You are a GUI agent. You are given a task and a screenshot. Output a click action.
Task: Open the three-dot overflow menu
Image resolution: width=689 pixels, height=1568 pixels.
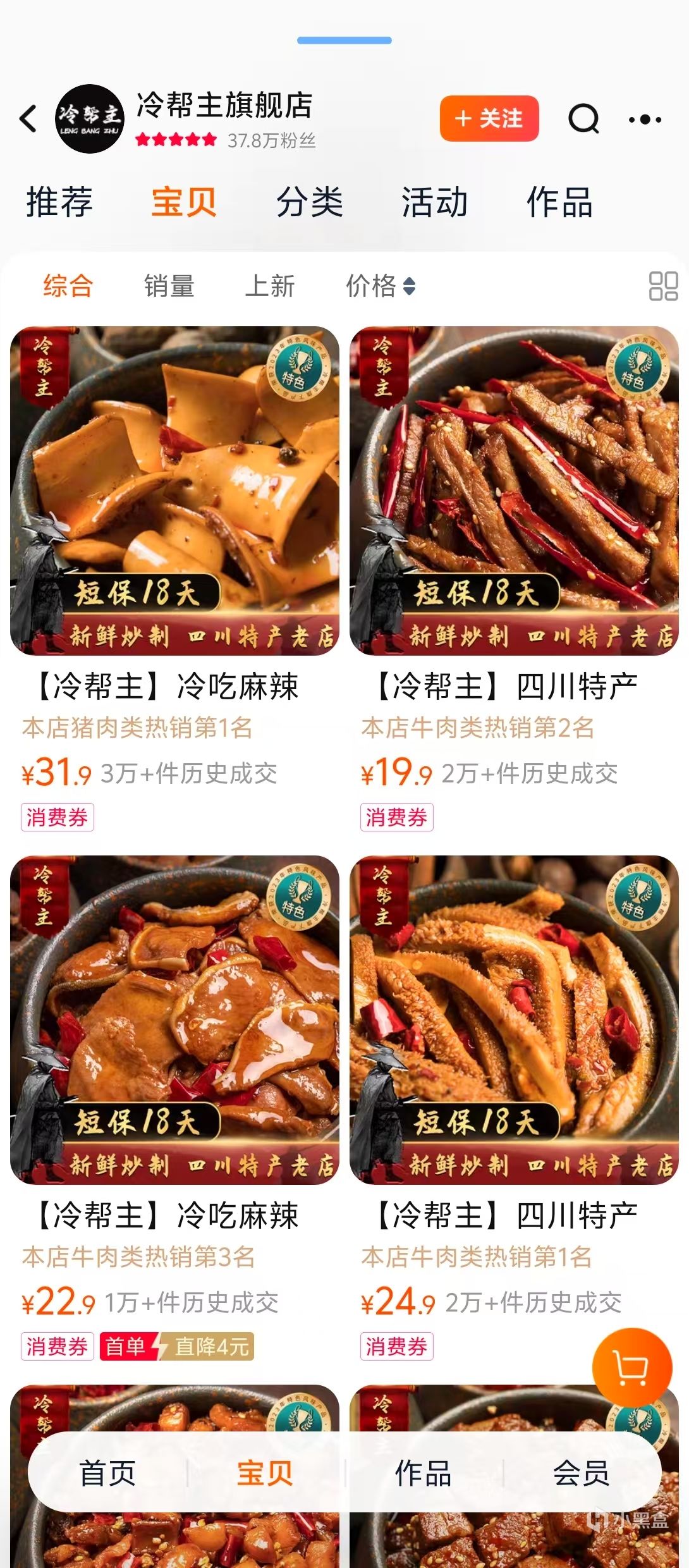(x=645, y=119)
